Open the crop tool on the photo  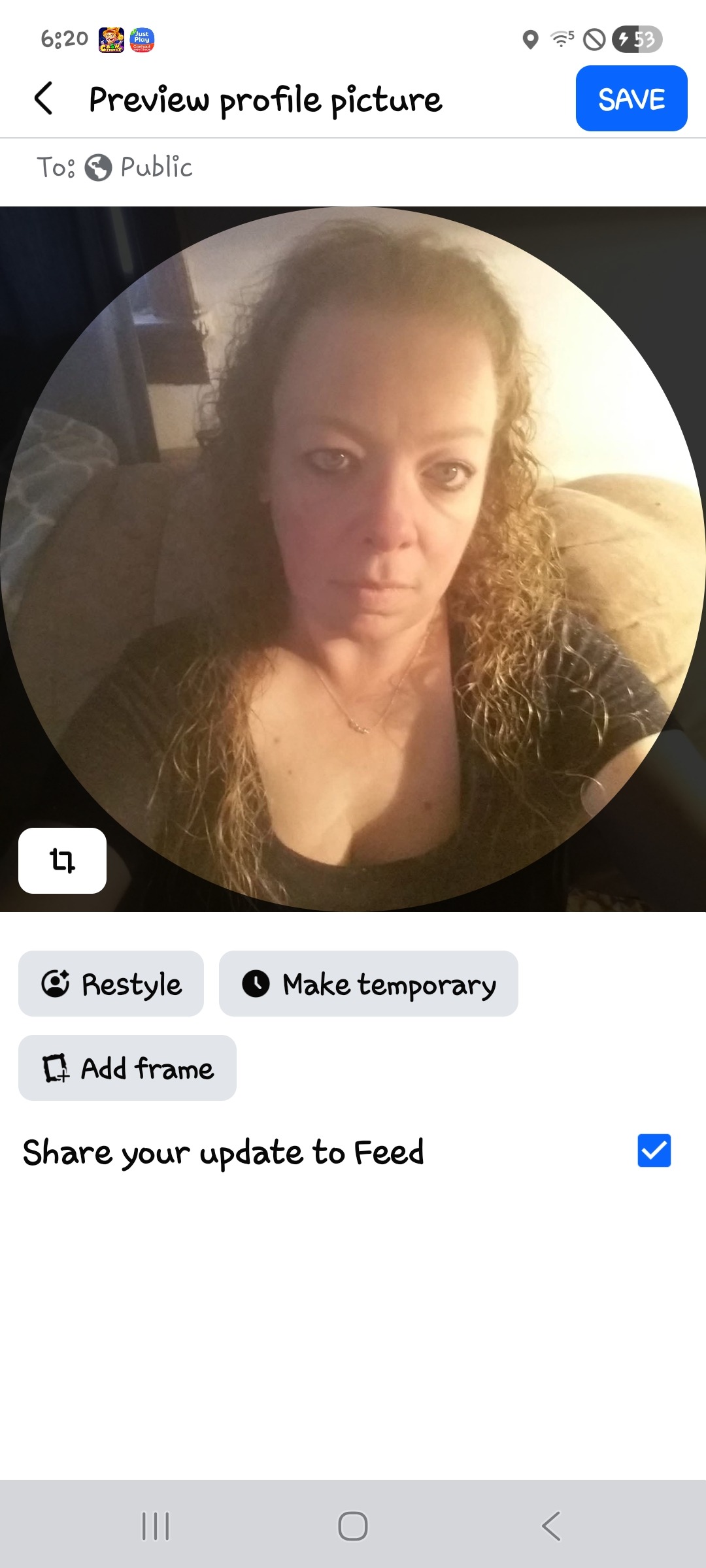click(63, 860)
